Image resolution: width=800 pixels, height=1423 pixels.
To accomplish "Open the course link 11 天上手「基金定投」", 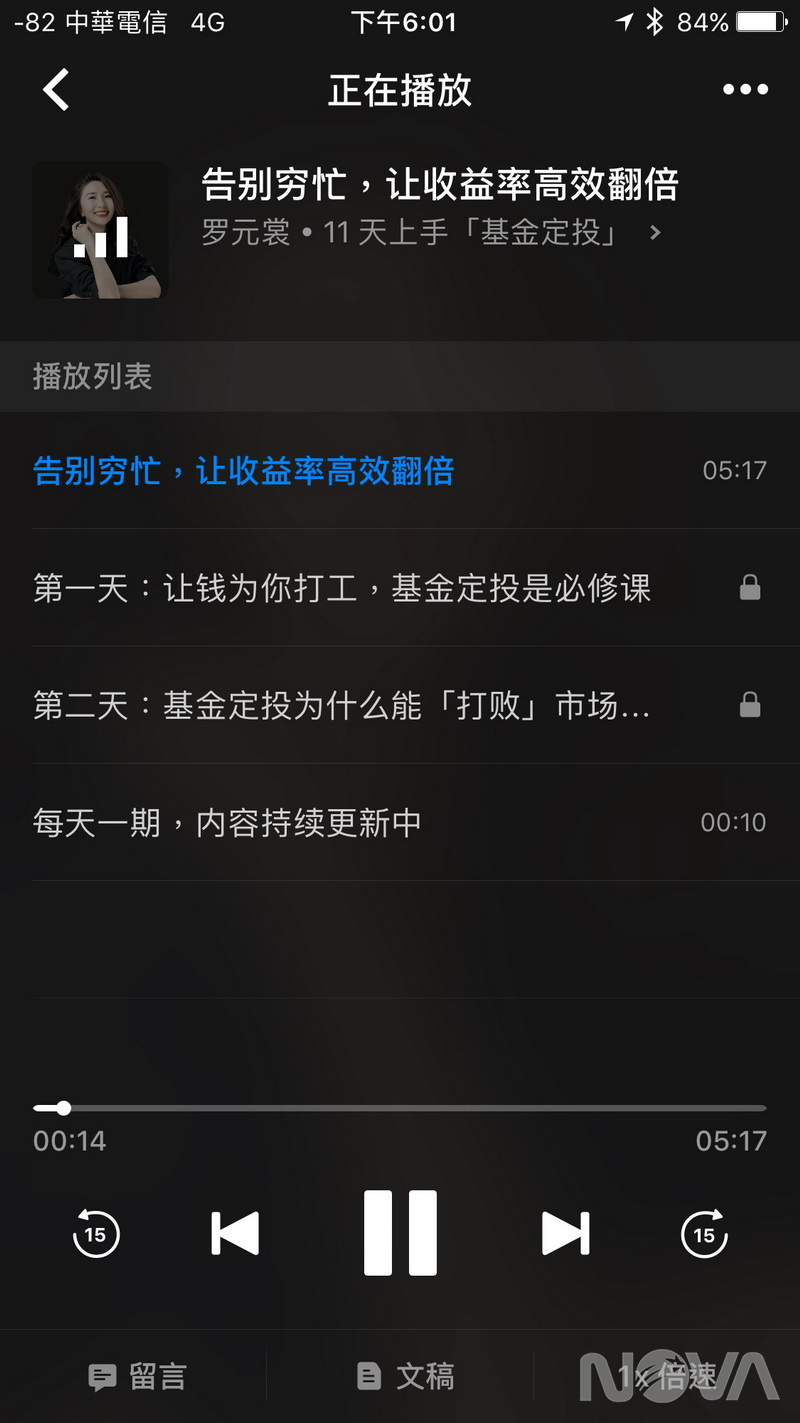I will point(470,233).
